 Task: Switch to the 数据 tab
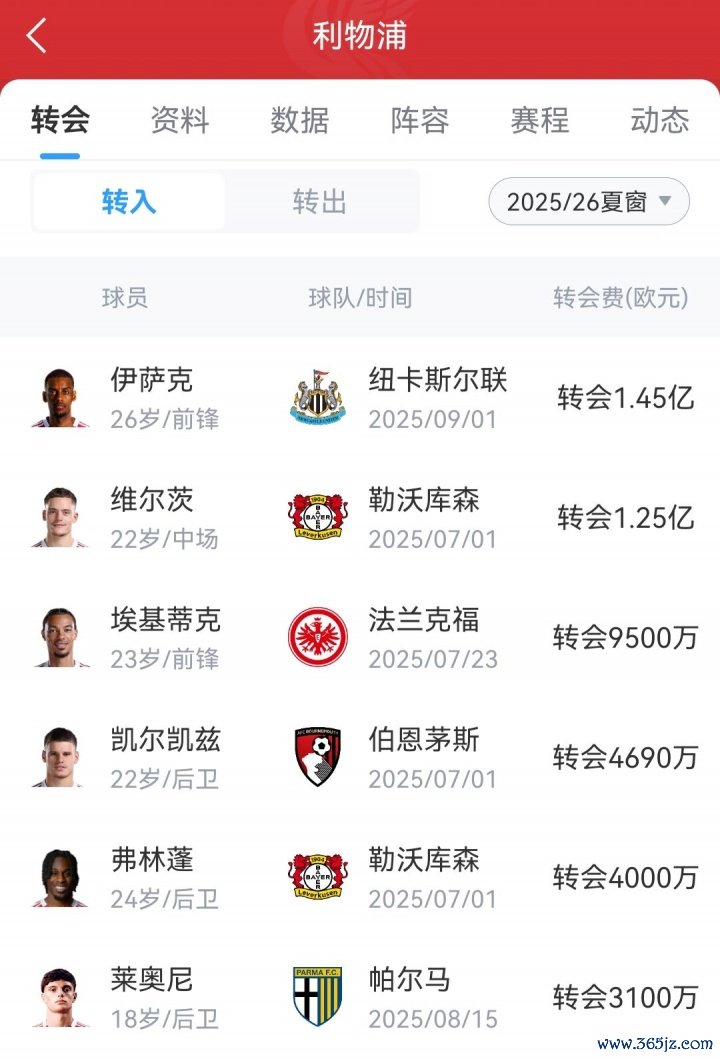click(x=300, y=121)
